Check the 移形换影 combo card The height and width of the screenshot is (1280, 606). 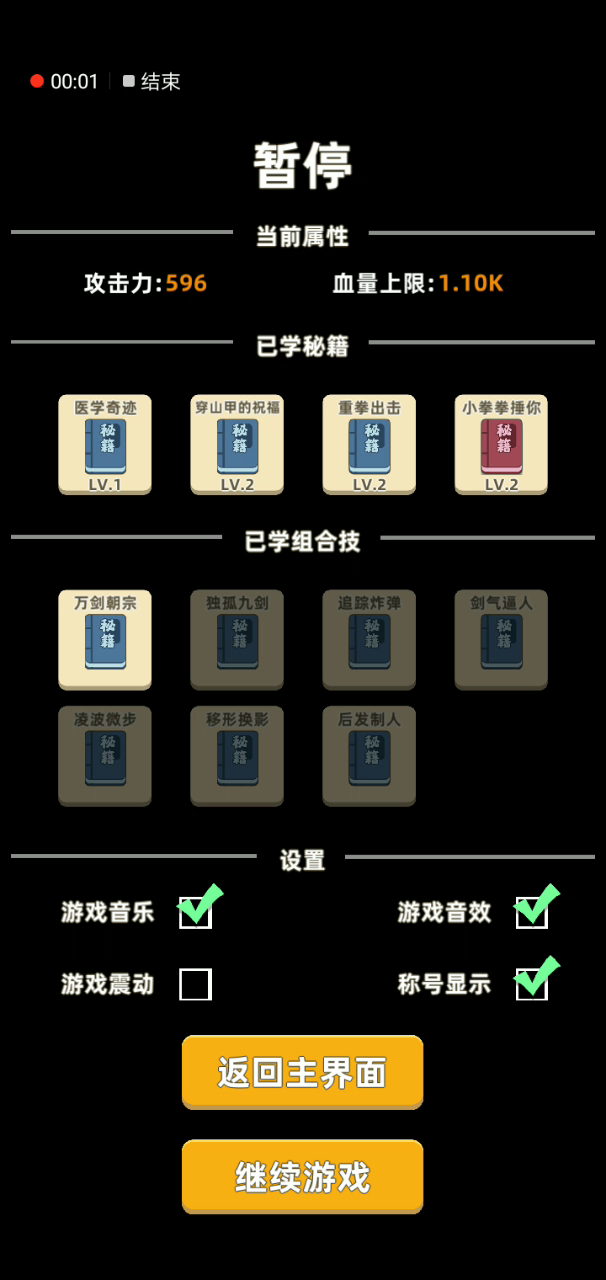(237, 756)
